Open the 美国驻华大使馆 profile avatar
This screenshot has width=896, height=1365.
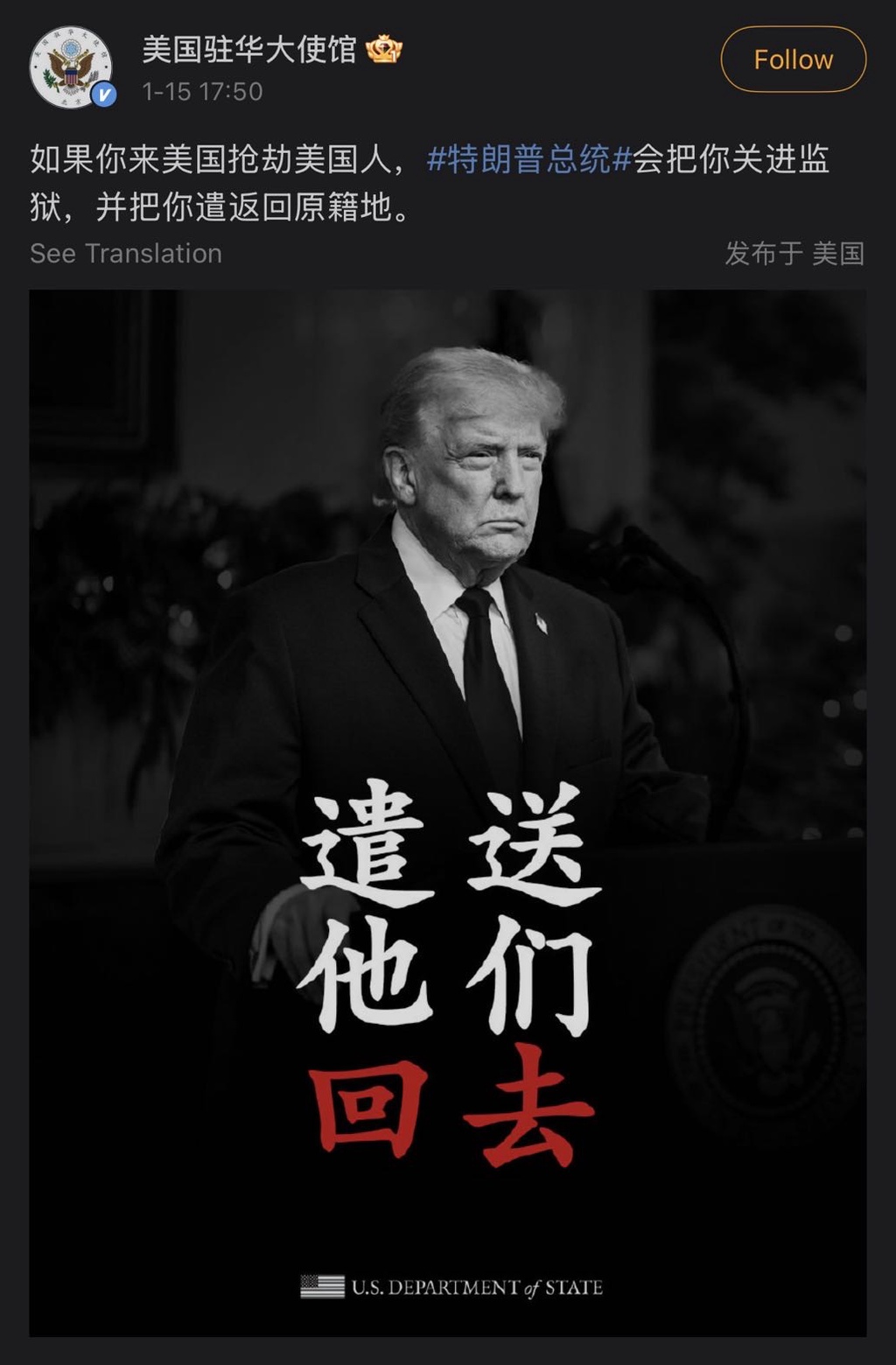[71, 68]
